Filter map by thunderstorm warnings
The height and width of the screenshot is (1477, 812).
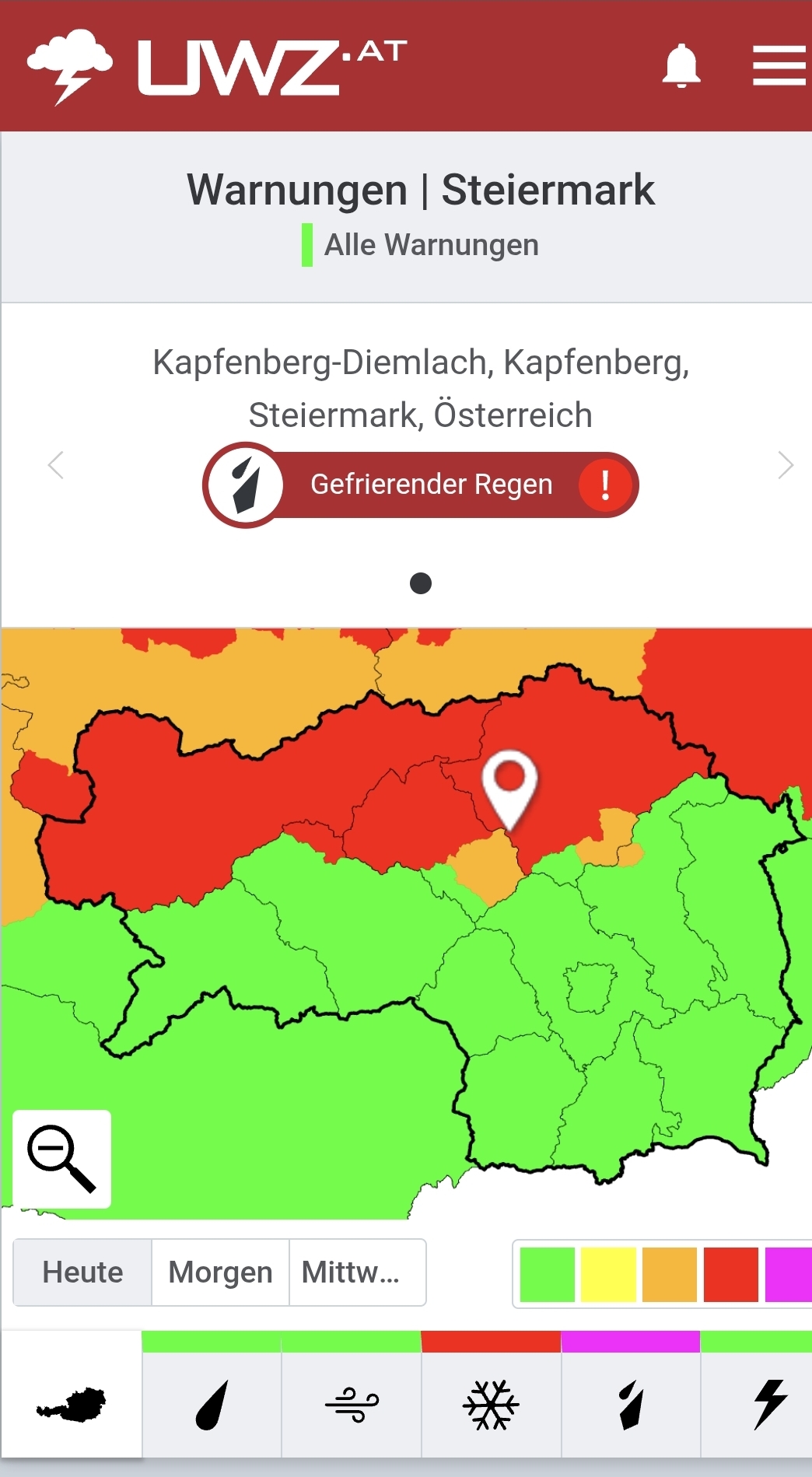coord(770,1404)
